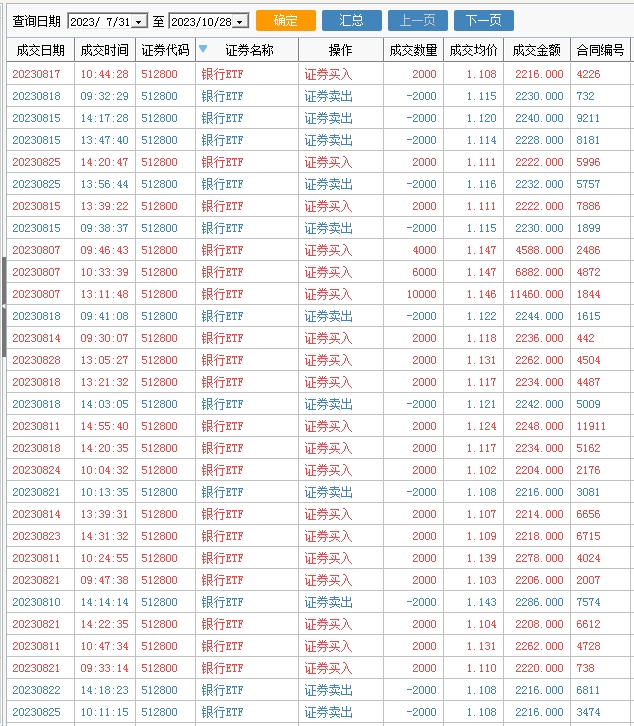Sort by the 成交均价 column header
The height and width of the screenshot is (726, 634).
tap(474, 50)
